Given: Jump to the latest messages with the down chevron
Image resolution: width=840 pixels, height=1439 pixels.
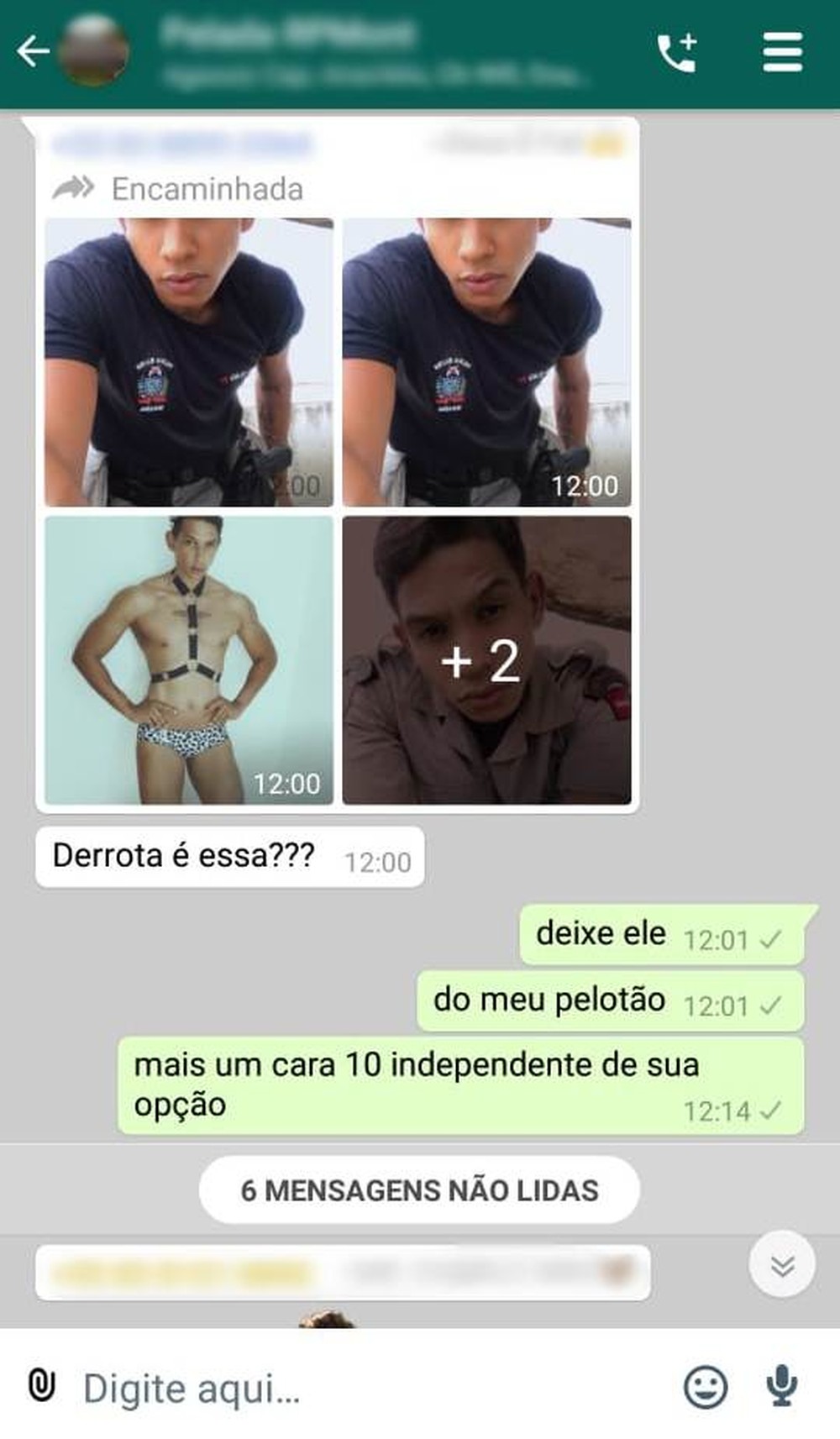Looking at the screenshot, I should coord(782,1264).
